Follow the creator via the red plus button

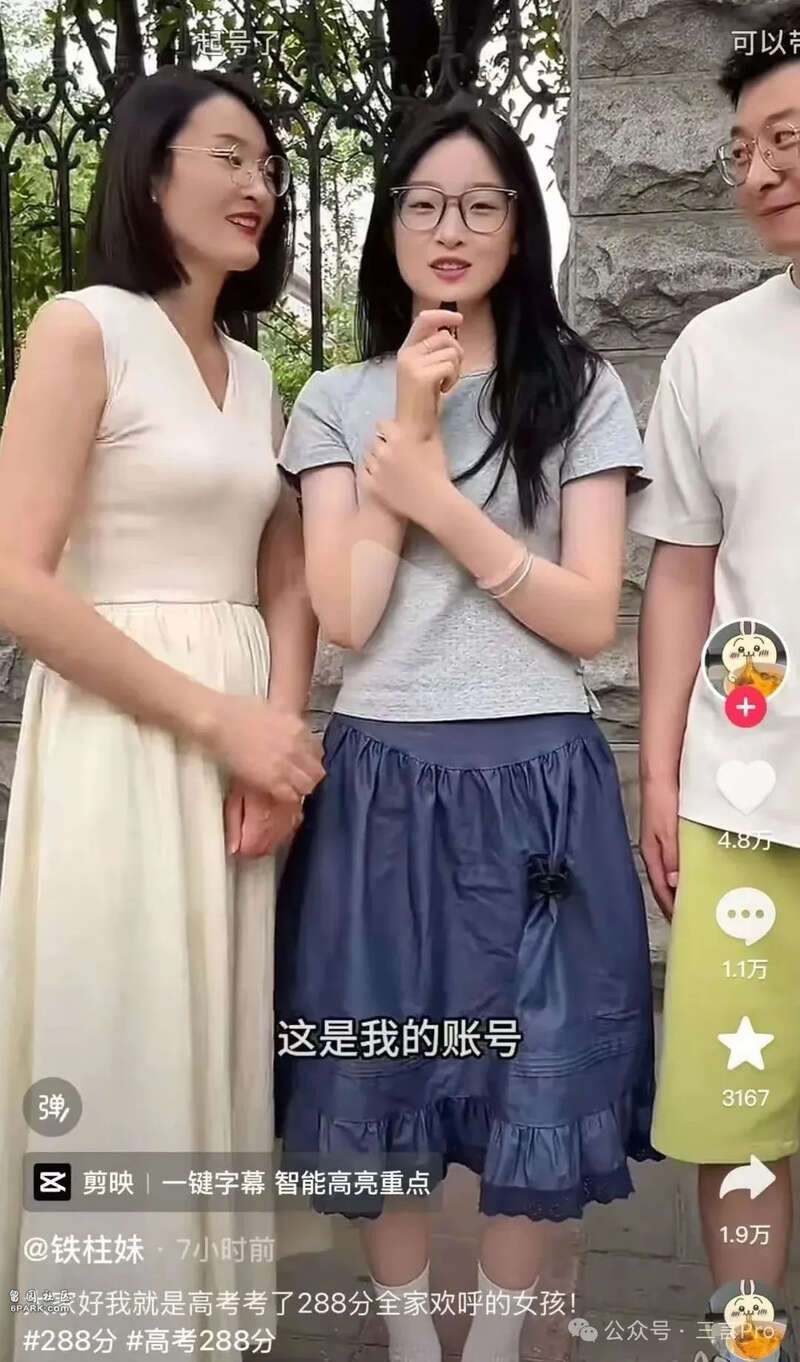coord(745,707)
